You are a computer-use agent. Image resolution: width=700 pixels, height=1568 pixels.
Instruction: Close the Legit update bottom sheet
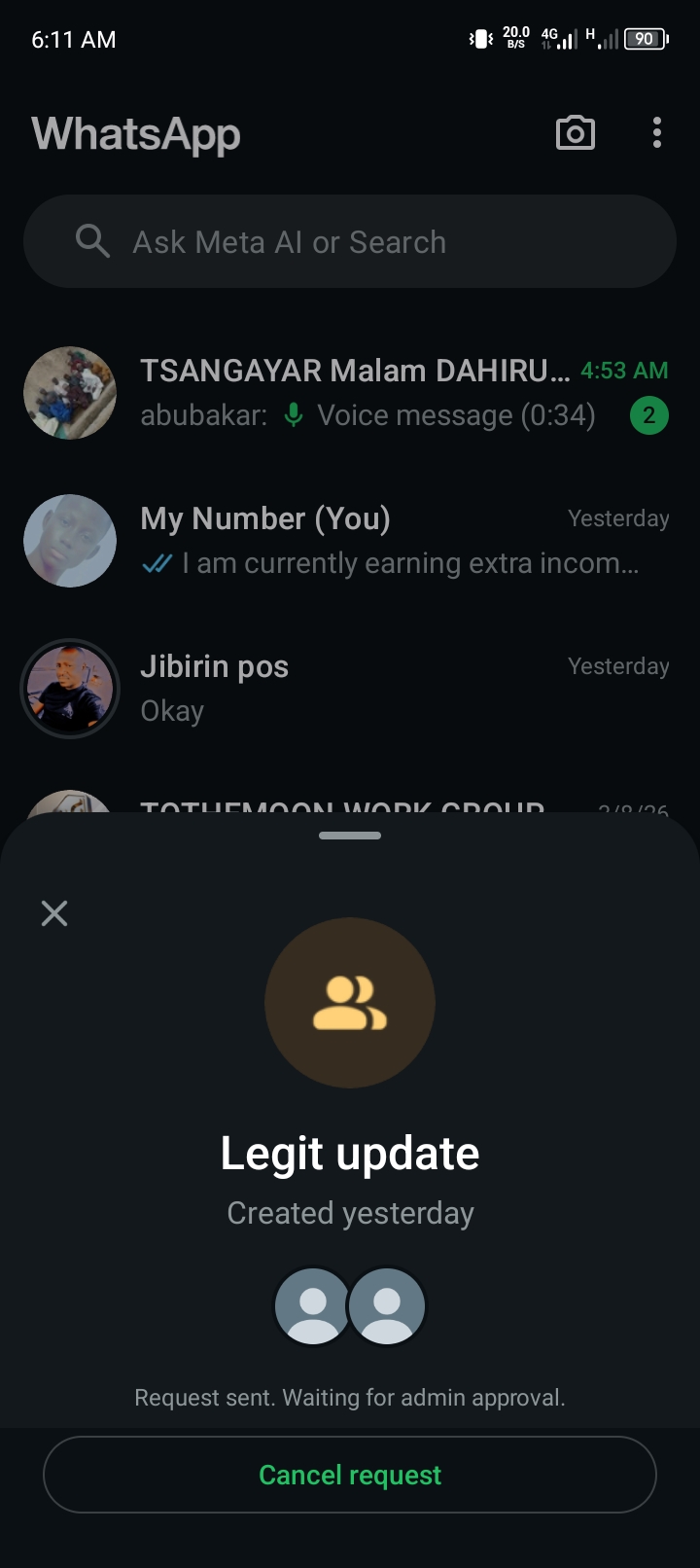pos(54,913)
